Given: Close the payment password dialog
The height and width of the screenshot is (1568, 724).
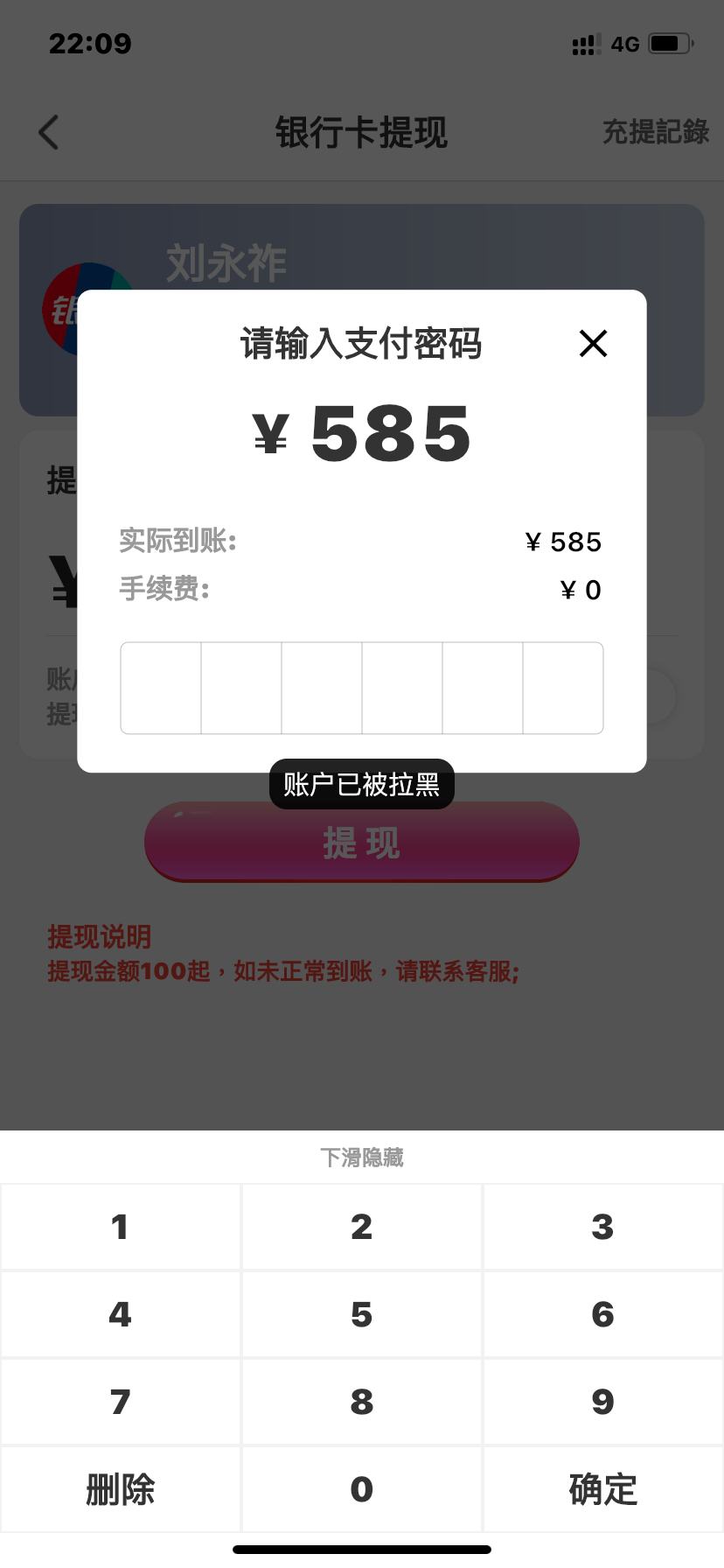Looking at the screenshot, I should (x=593, y=344).
